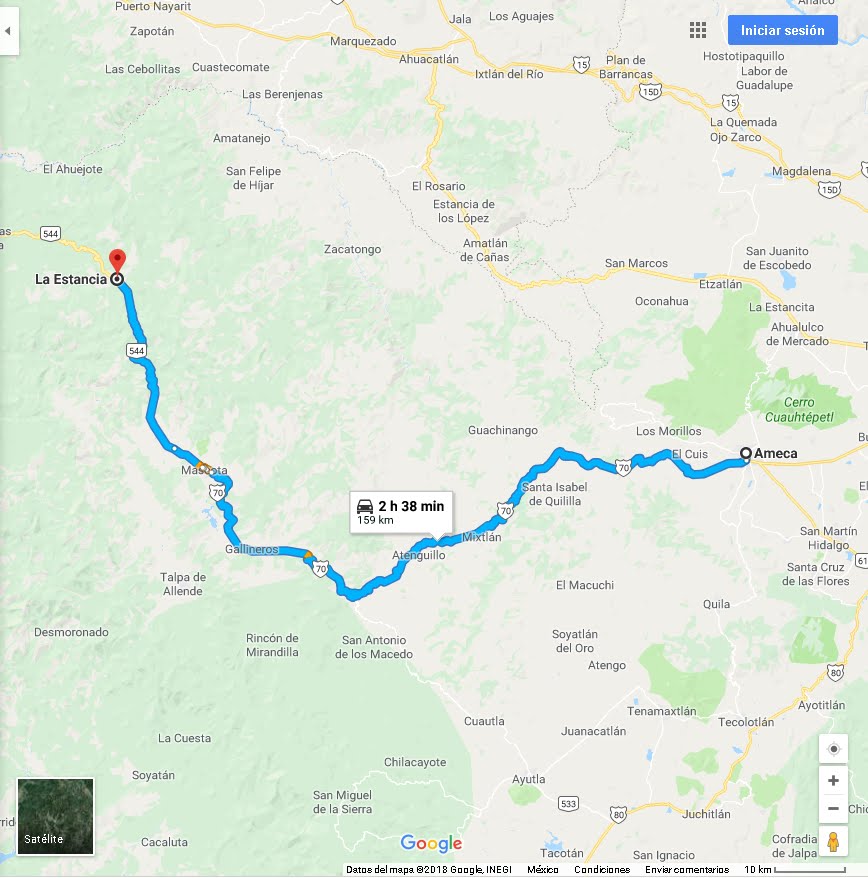This screenshot has width=868, height=878.
Task: Select the Ameca starting point marker
Action: 745,454
